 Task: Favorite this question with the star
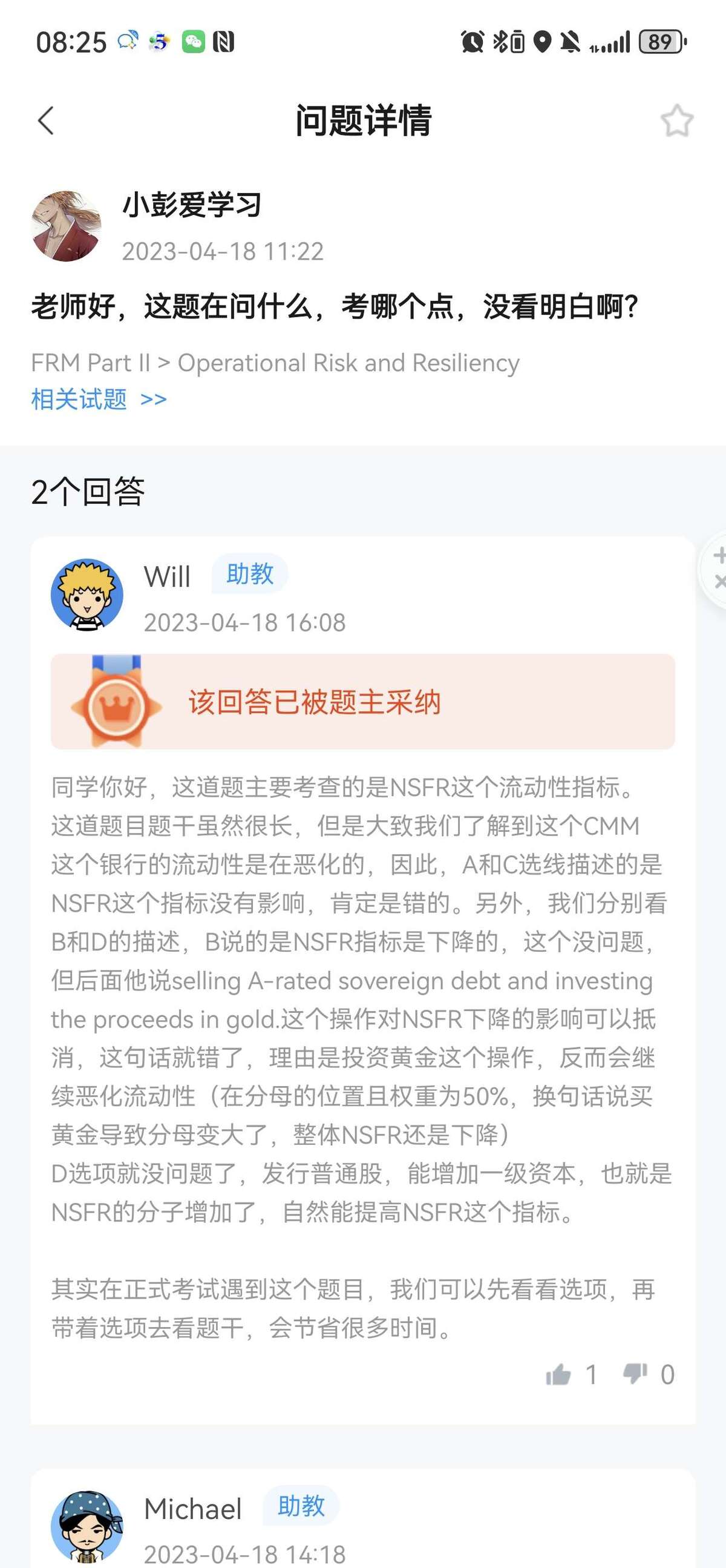tap(677, 120)
